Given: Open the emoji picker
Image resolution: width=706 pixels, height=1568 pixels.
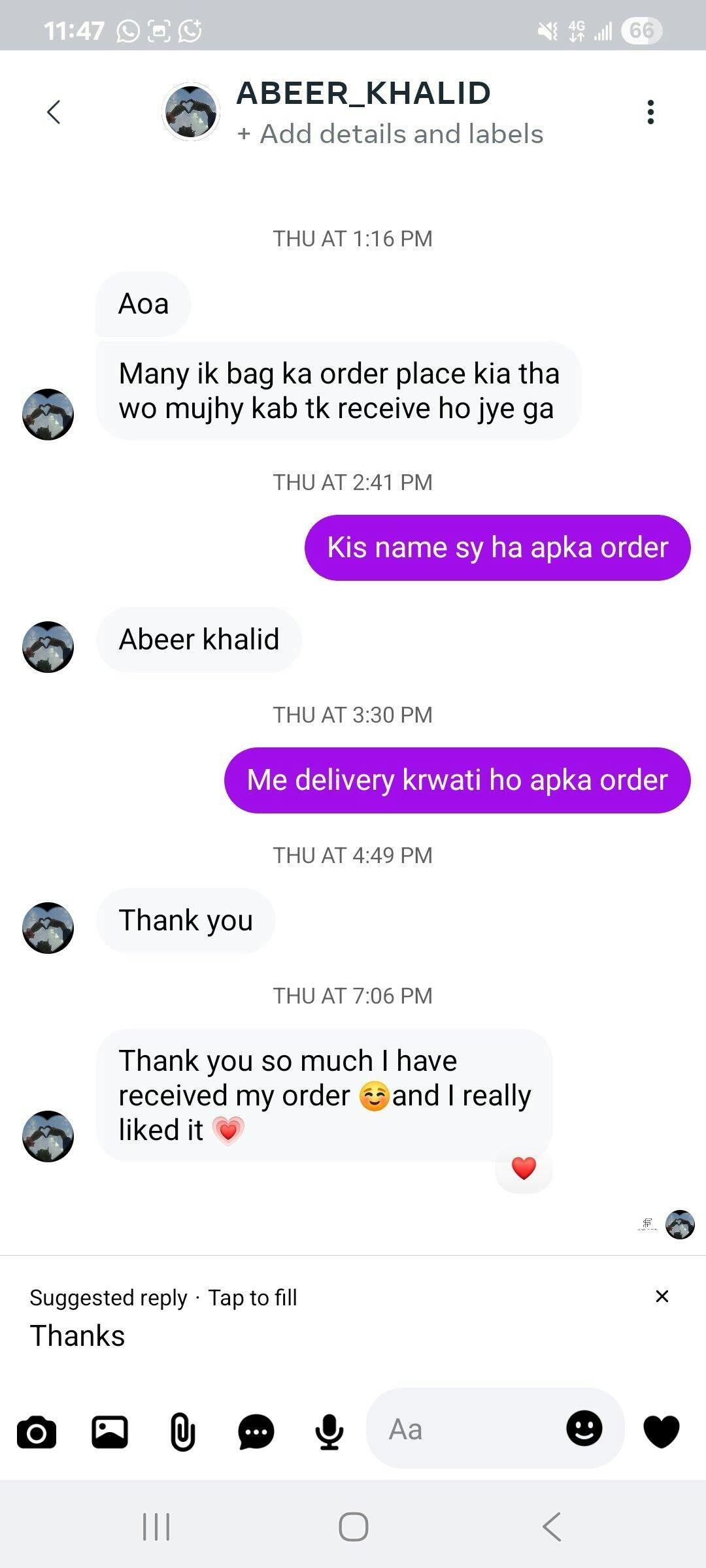Looking at the screenshot, I should point(584,1428).
